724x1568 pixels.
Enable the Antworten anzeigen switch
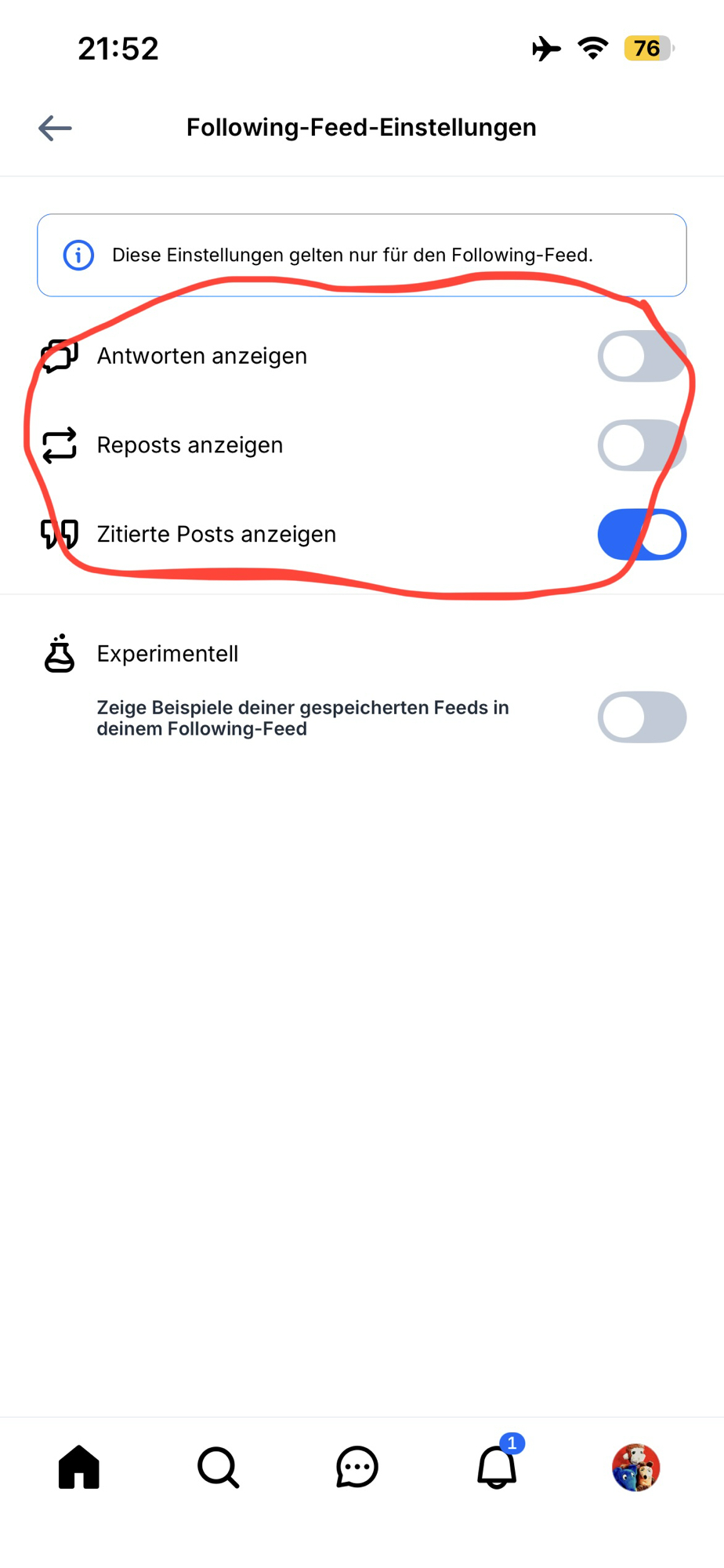pos(641,356)
